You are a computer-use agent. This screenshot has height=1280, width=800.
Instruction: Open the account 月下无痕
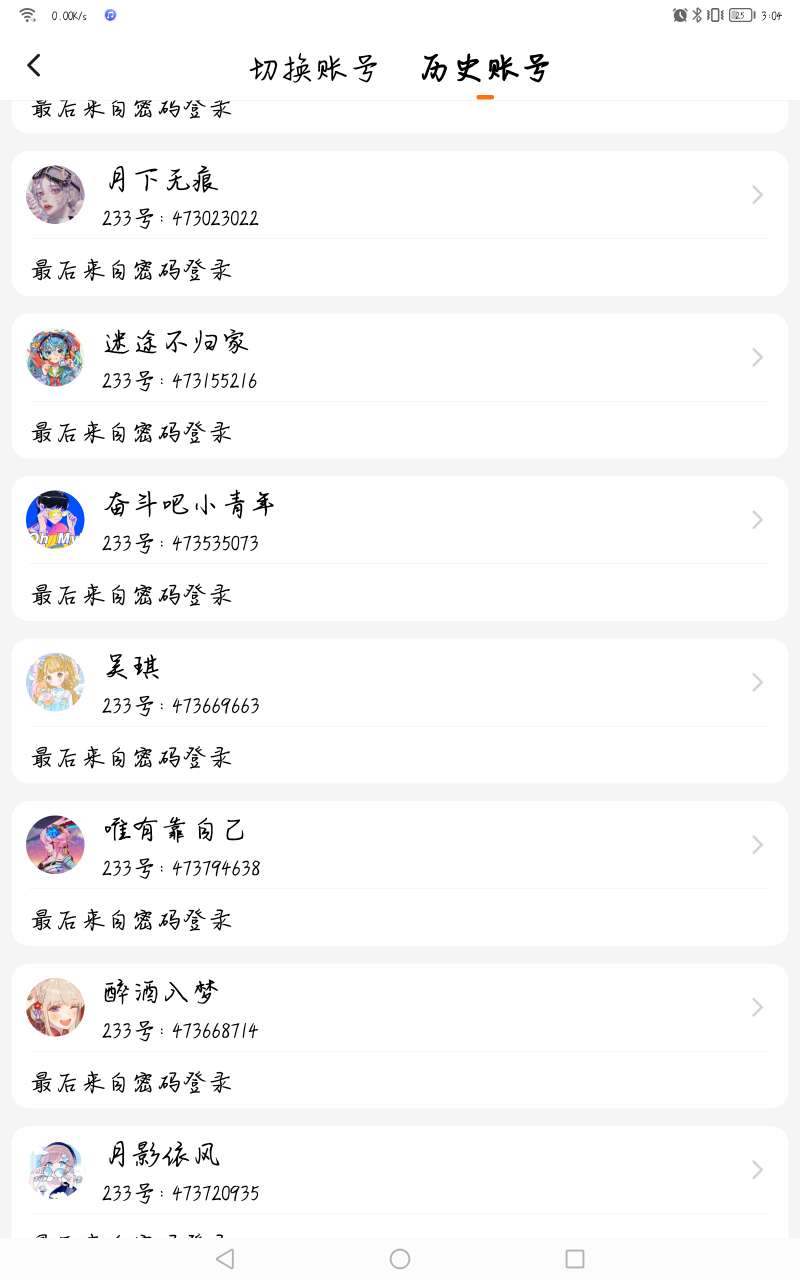click(400, 196)
